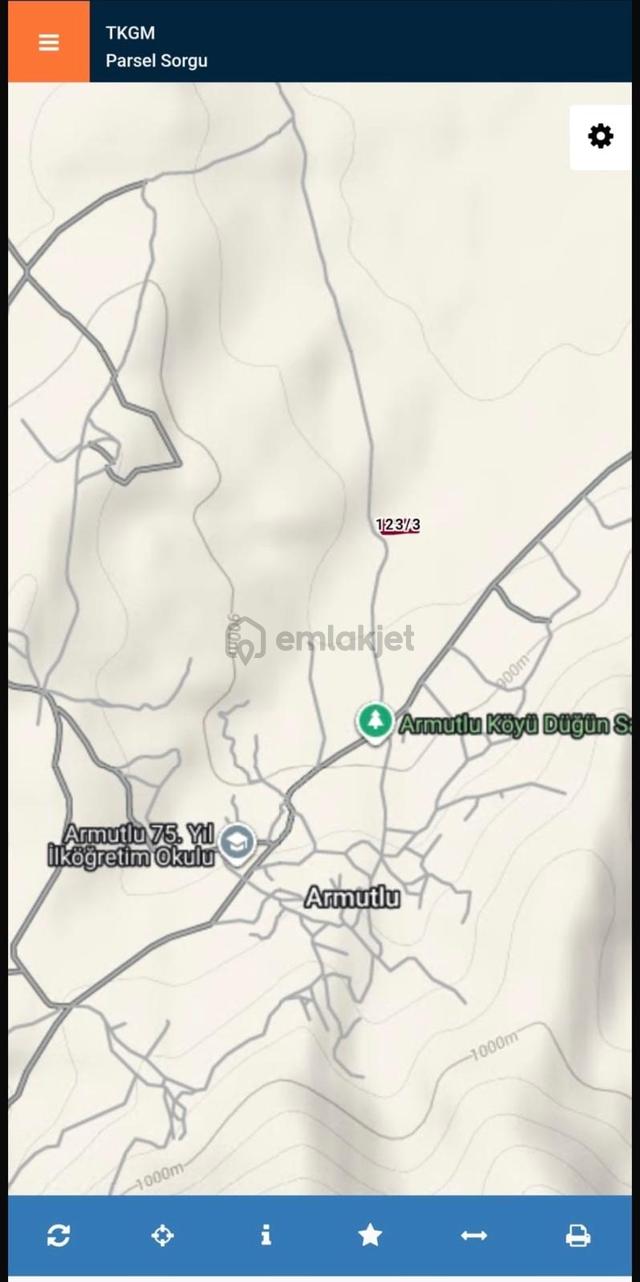Open favorites with the star icon

click(x=370, y=1236)
